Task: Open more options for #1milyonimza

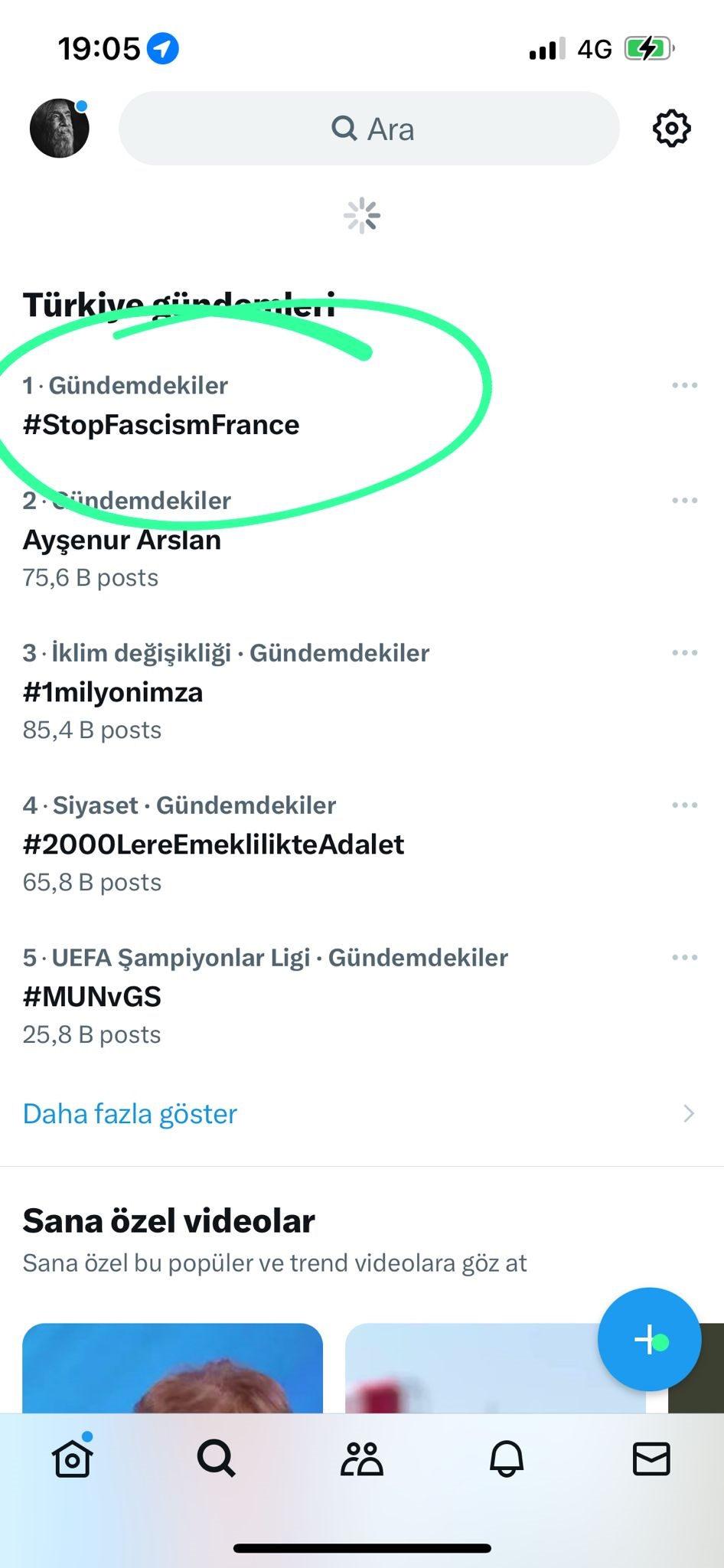Action: coord(684,653)
